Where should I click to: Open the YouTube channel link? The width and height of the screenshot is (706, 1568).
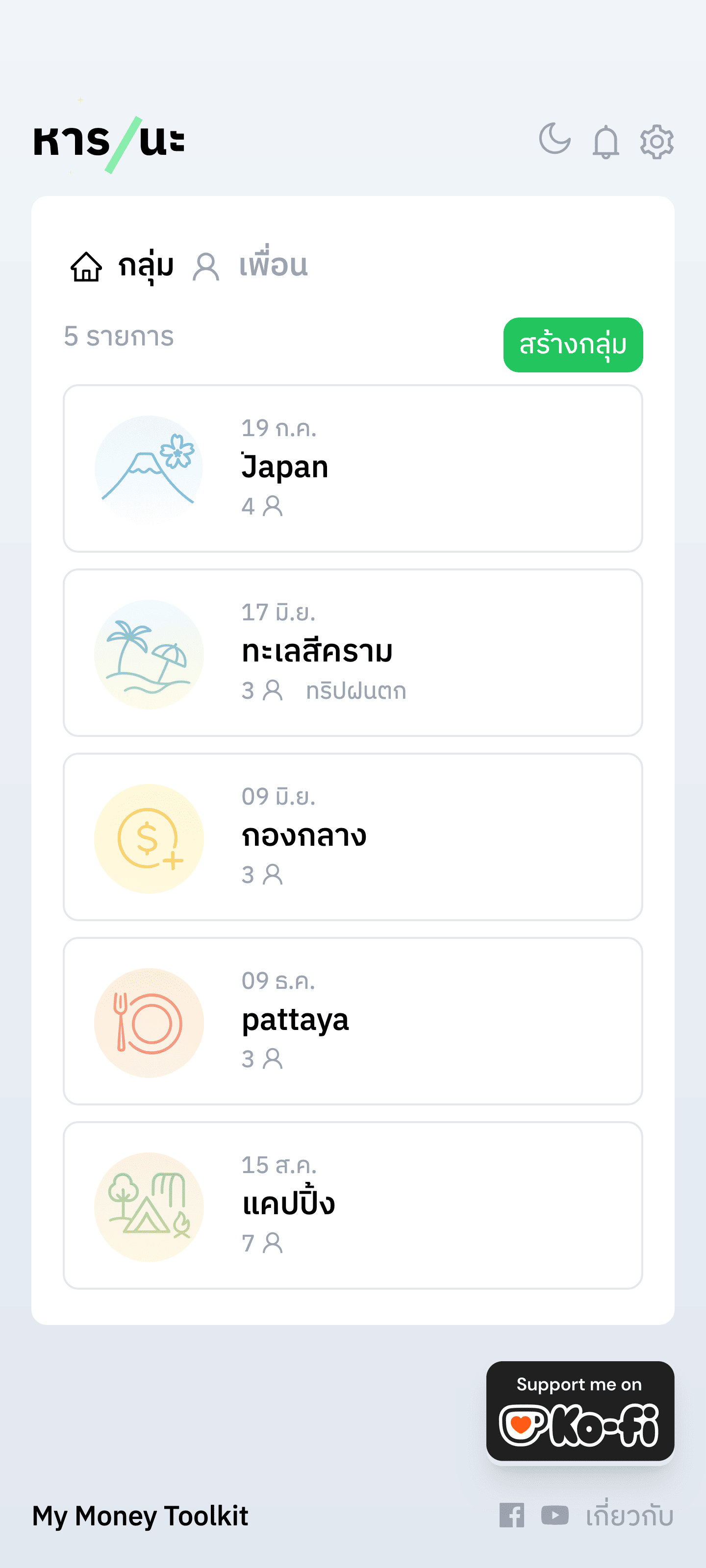coord(555,1515)
